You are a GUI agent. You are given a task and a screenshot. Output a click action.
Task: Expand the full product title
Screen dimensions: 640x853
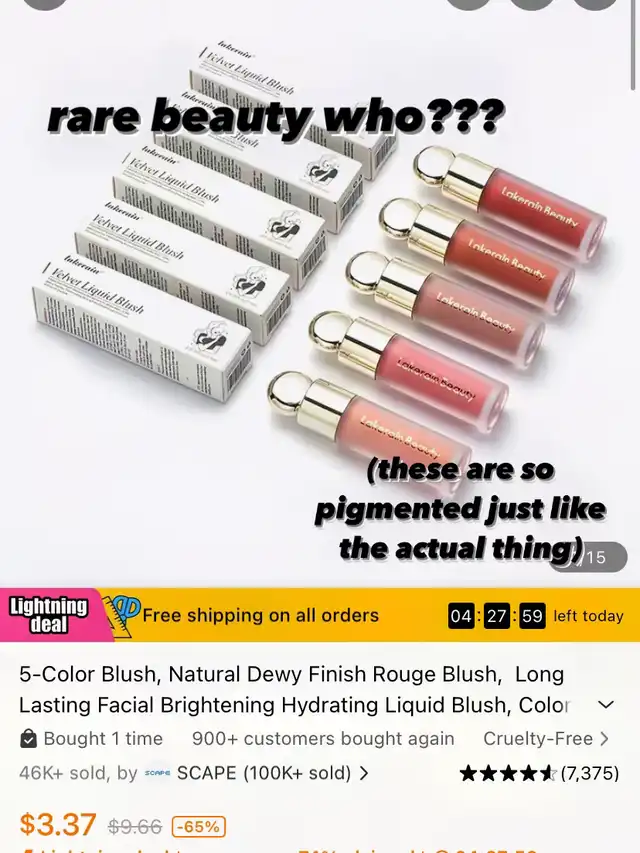point(605,705)
